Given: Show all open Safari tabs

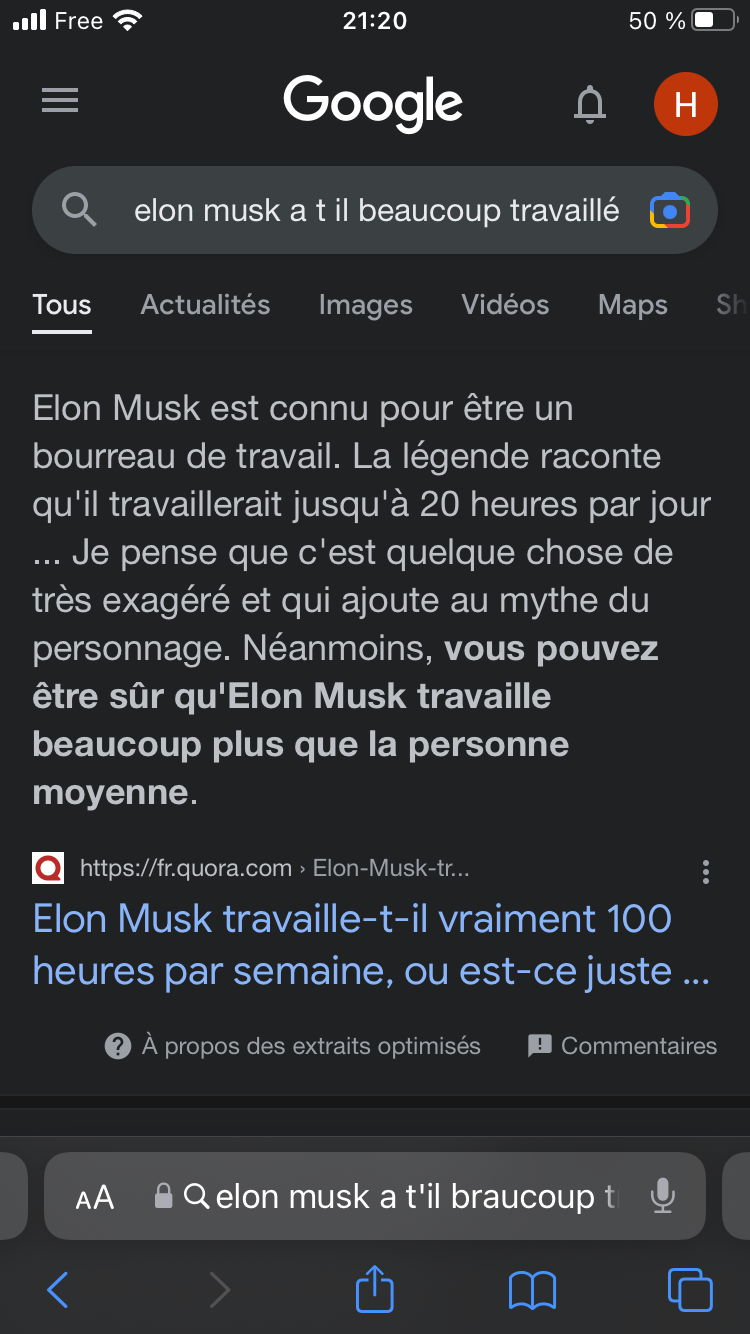Looking at the screenshot, I should tap(689, 1290).
